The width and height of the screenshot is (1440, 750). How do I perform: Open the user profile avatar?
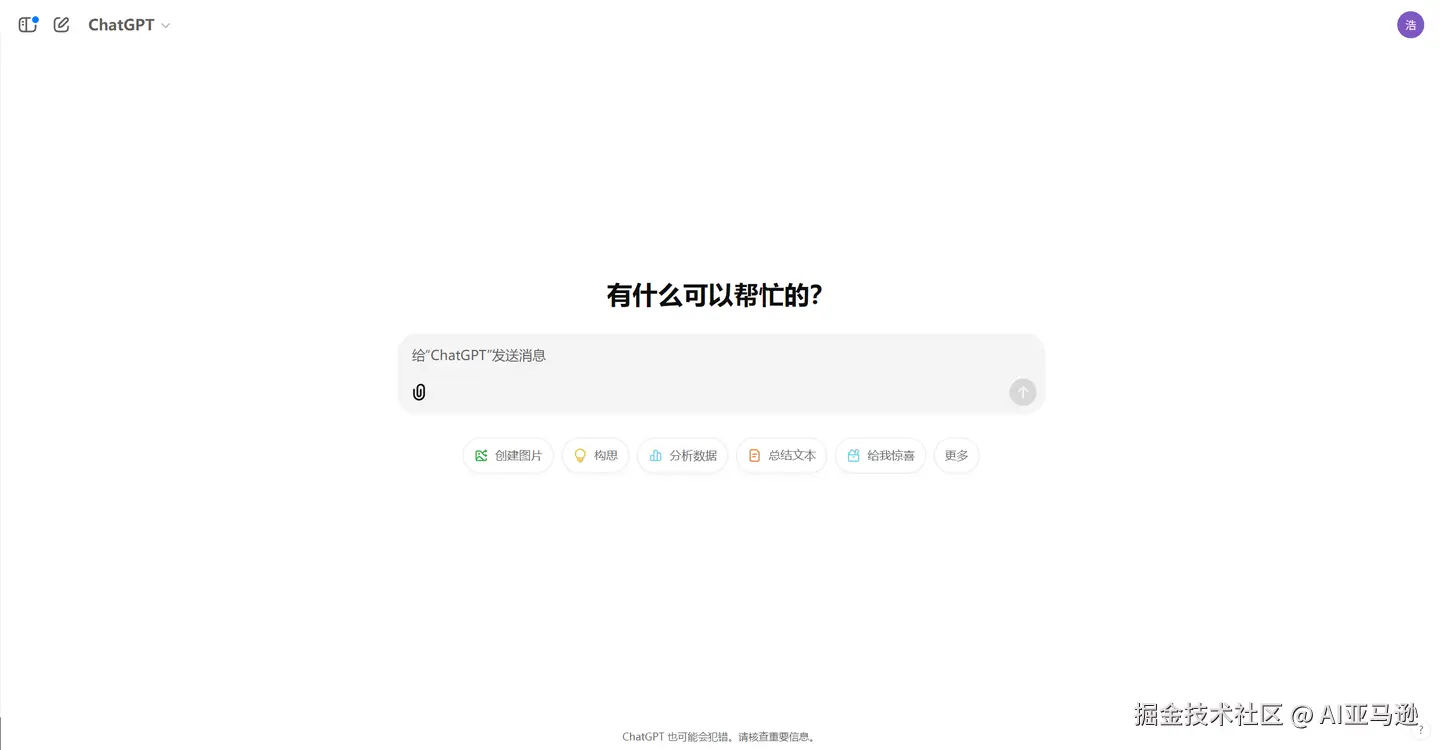1410,25
